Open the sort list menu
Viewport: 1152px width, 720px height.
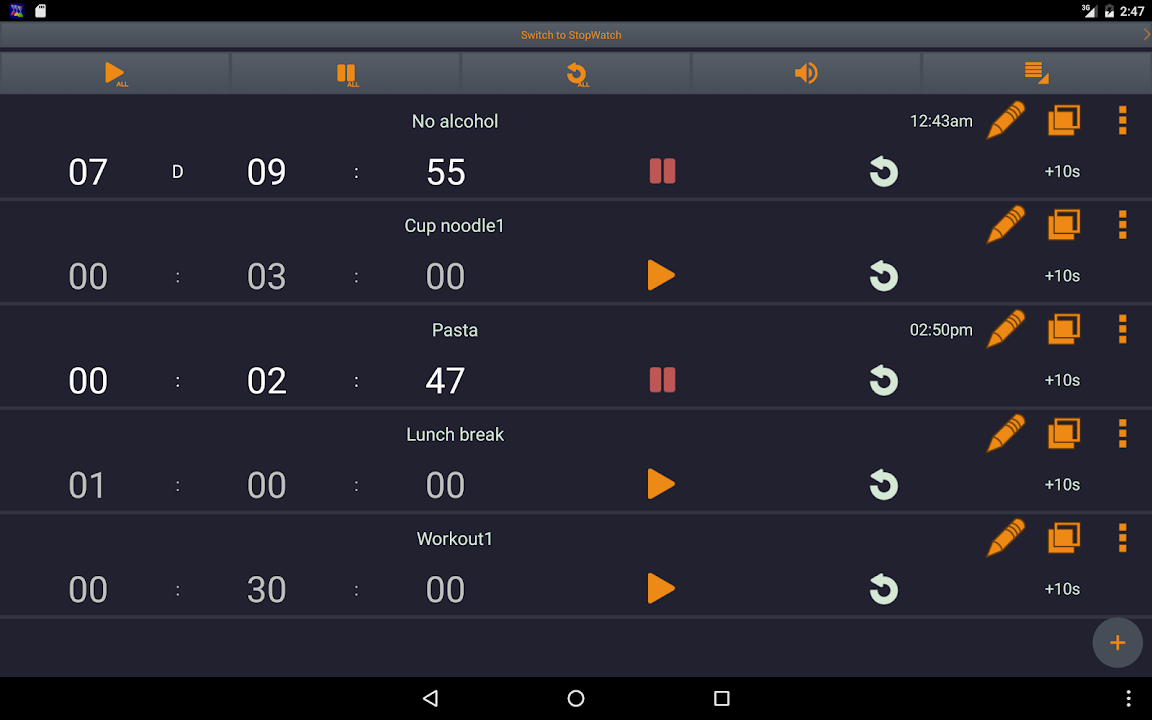[x=1035, y=73]
